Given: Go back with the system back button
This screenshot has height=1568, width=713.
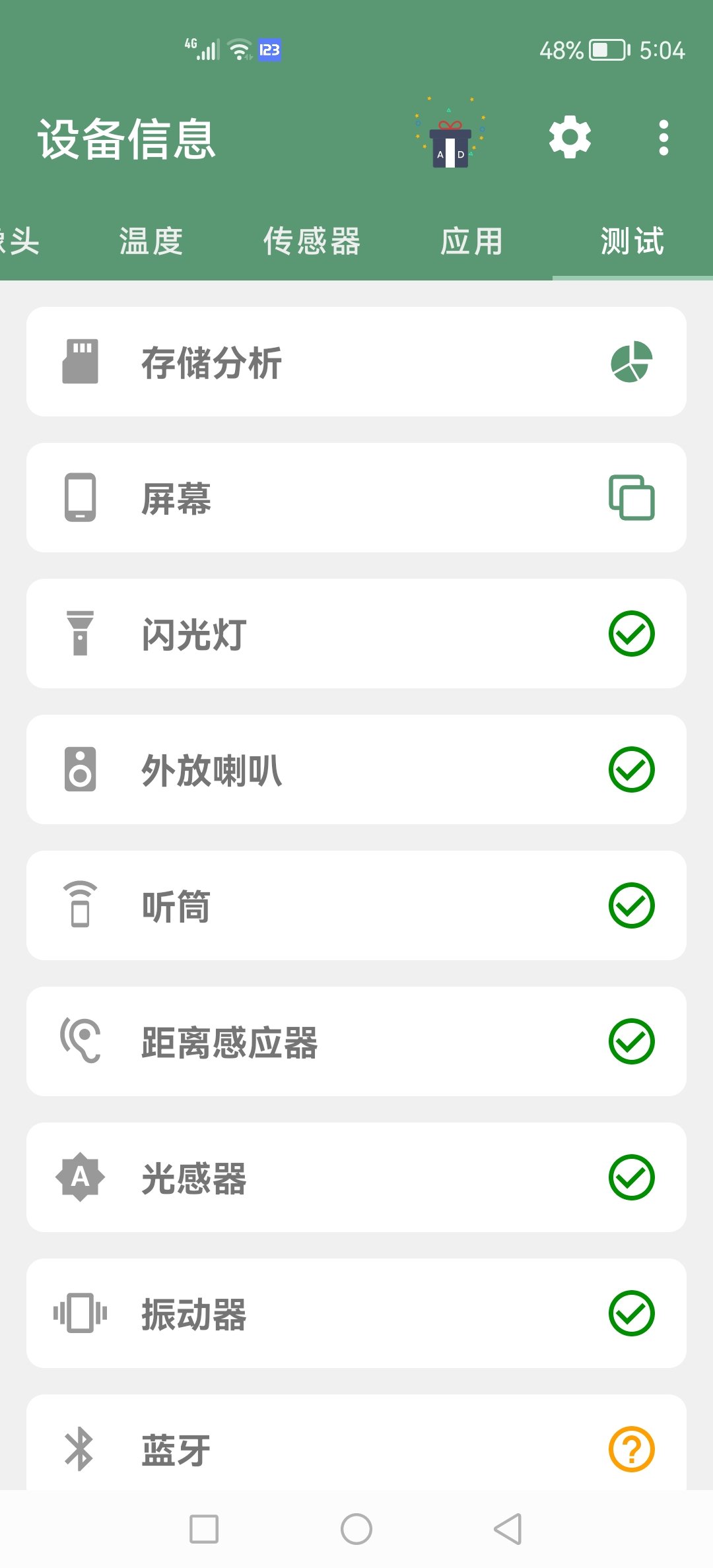Looking at the screenshot, I should 508,1529.
